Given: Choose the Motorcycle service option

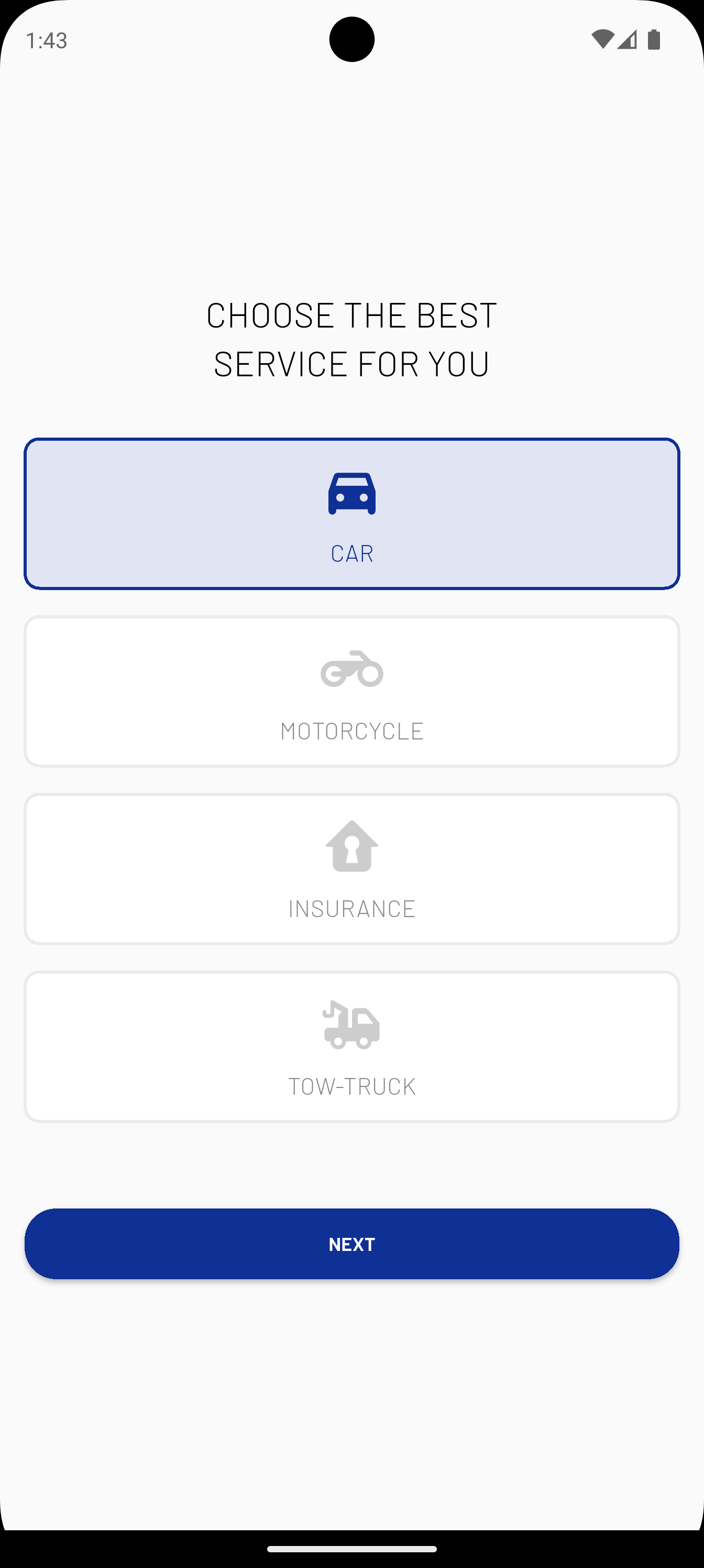Looking at the screenshot, I should click(x=351, y=691).
